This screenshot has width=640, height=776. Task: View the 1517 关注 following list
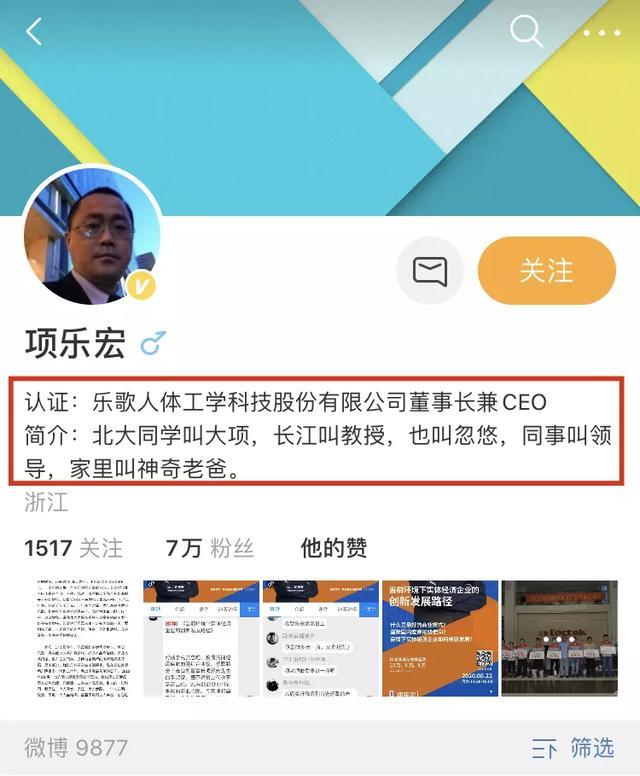pos(73,548)
